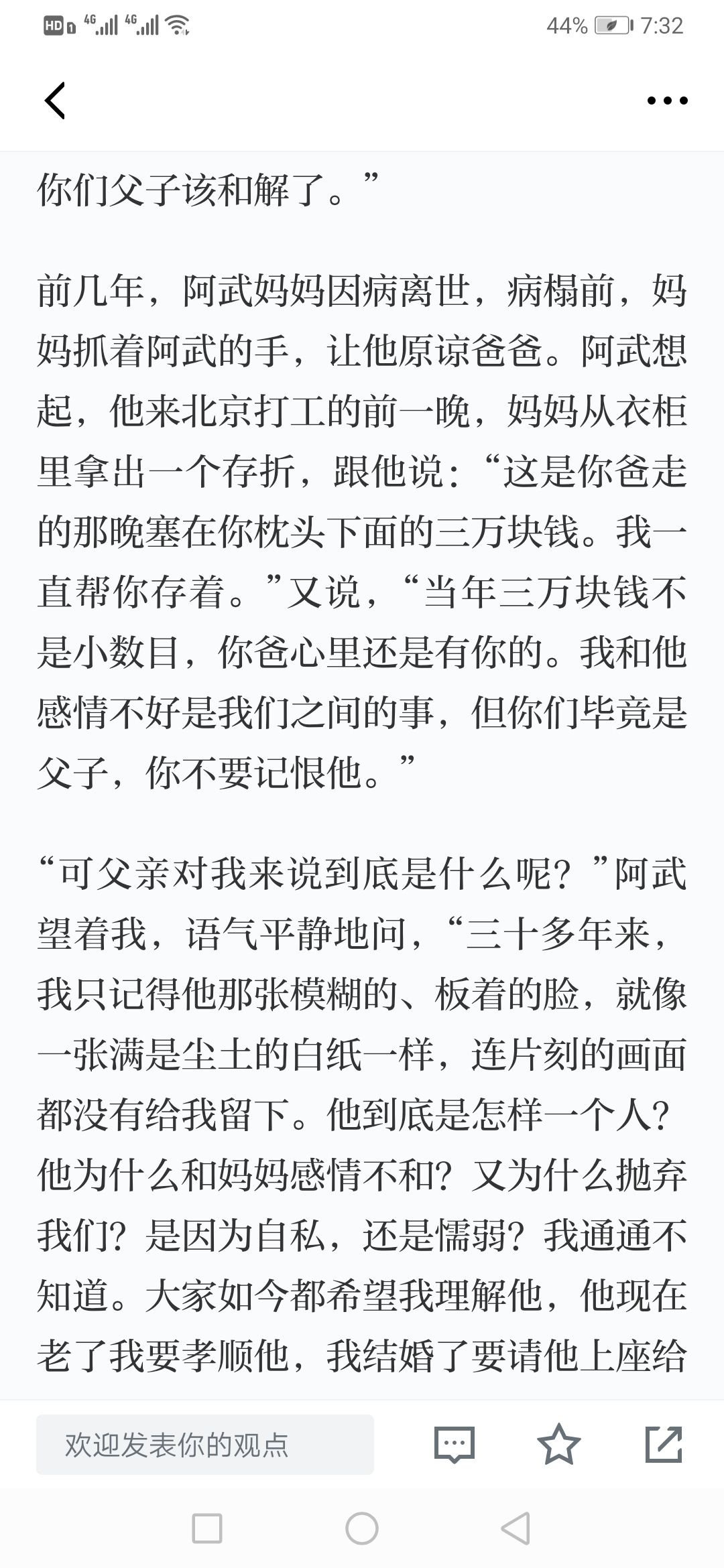Tap the 欢迎发表你的观点 comment field
This screenshot has width=724, height=1568.
click(x=205, y=1445)
